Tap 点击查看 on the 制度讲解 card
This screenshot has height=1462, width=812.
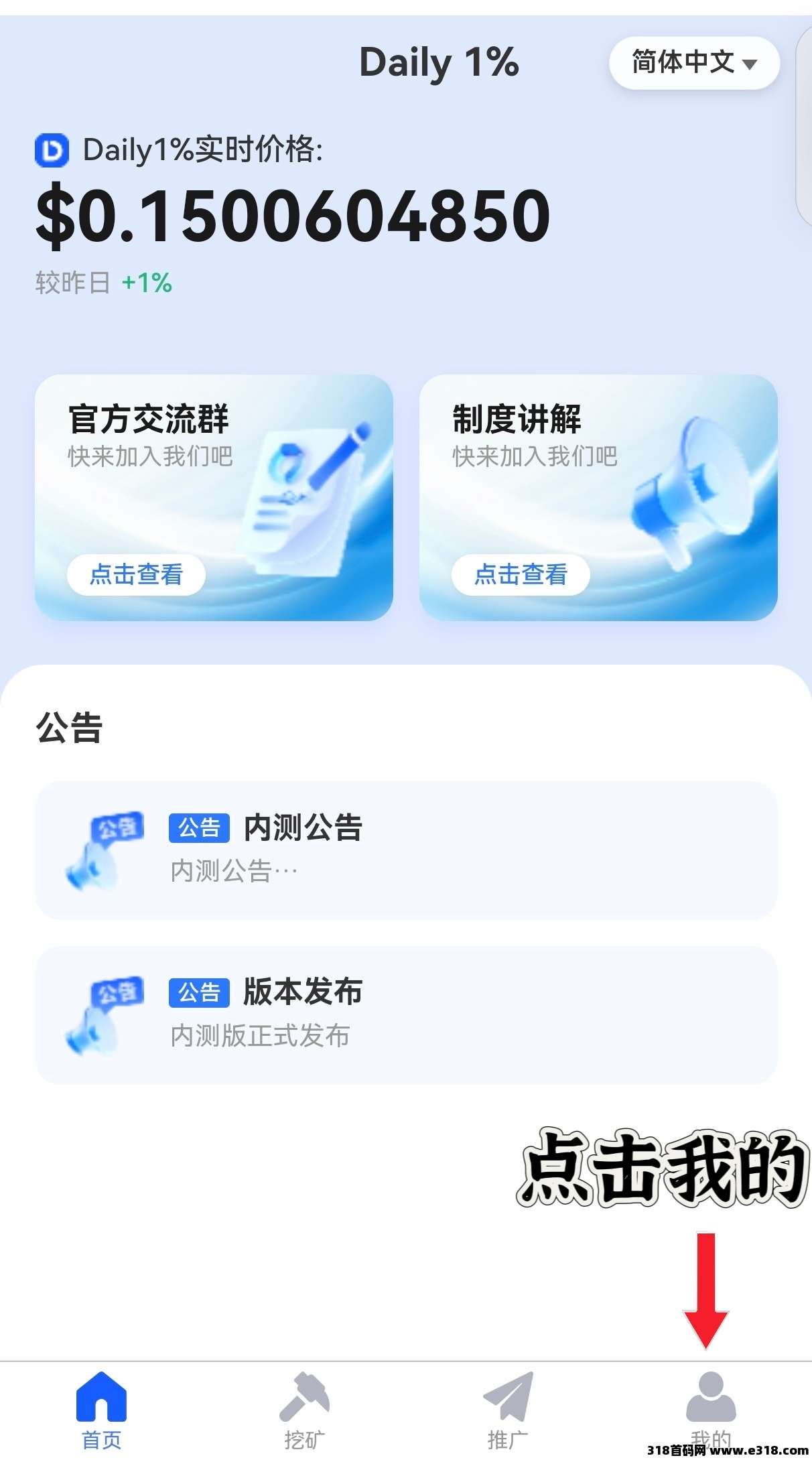click(521, 574)
